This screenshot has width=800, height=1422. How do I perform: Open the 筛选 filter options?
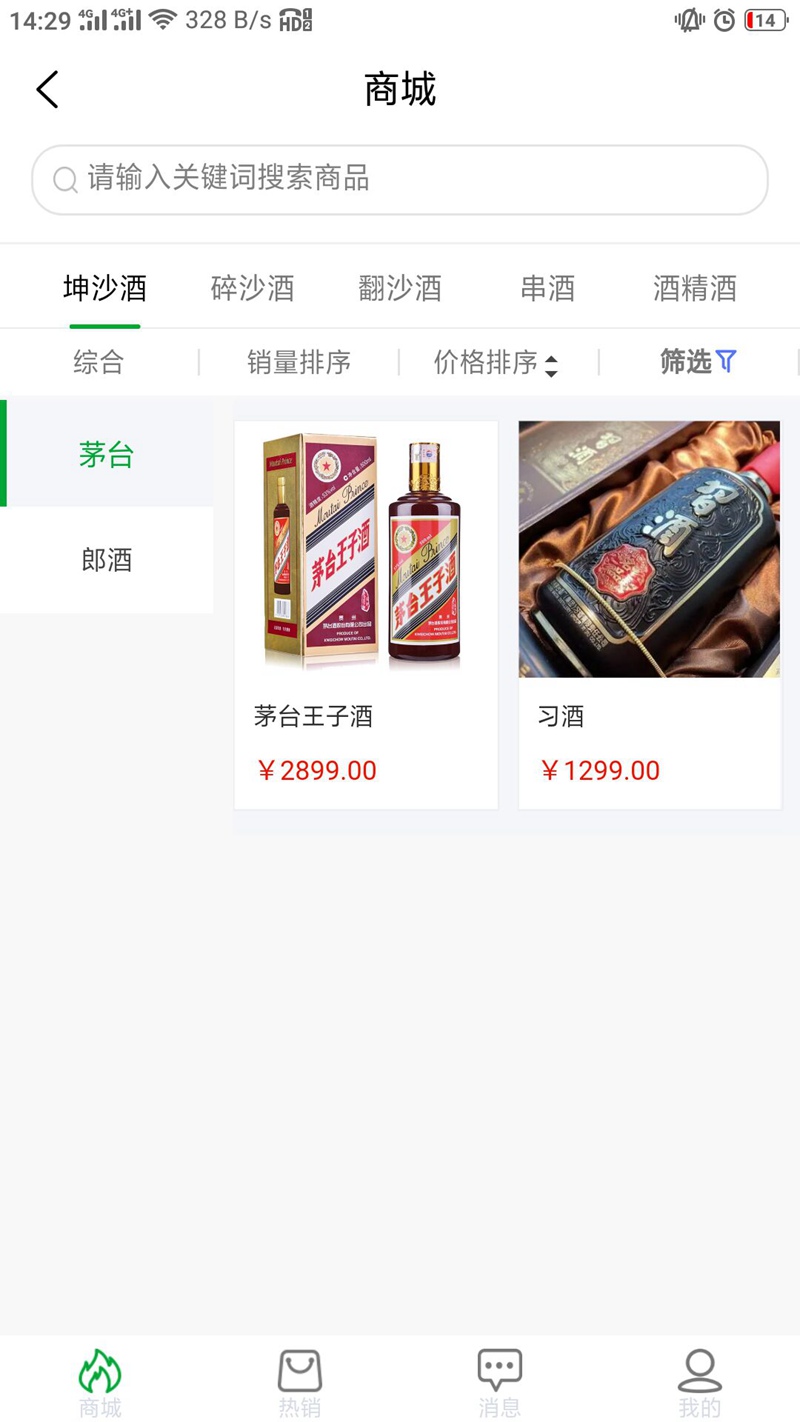pos(698,362)
